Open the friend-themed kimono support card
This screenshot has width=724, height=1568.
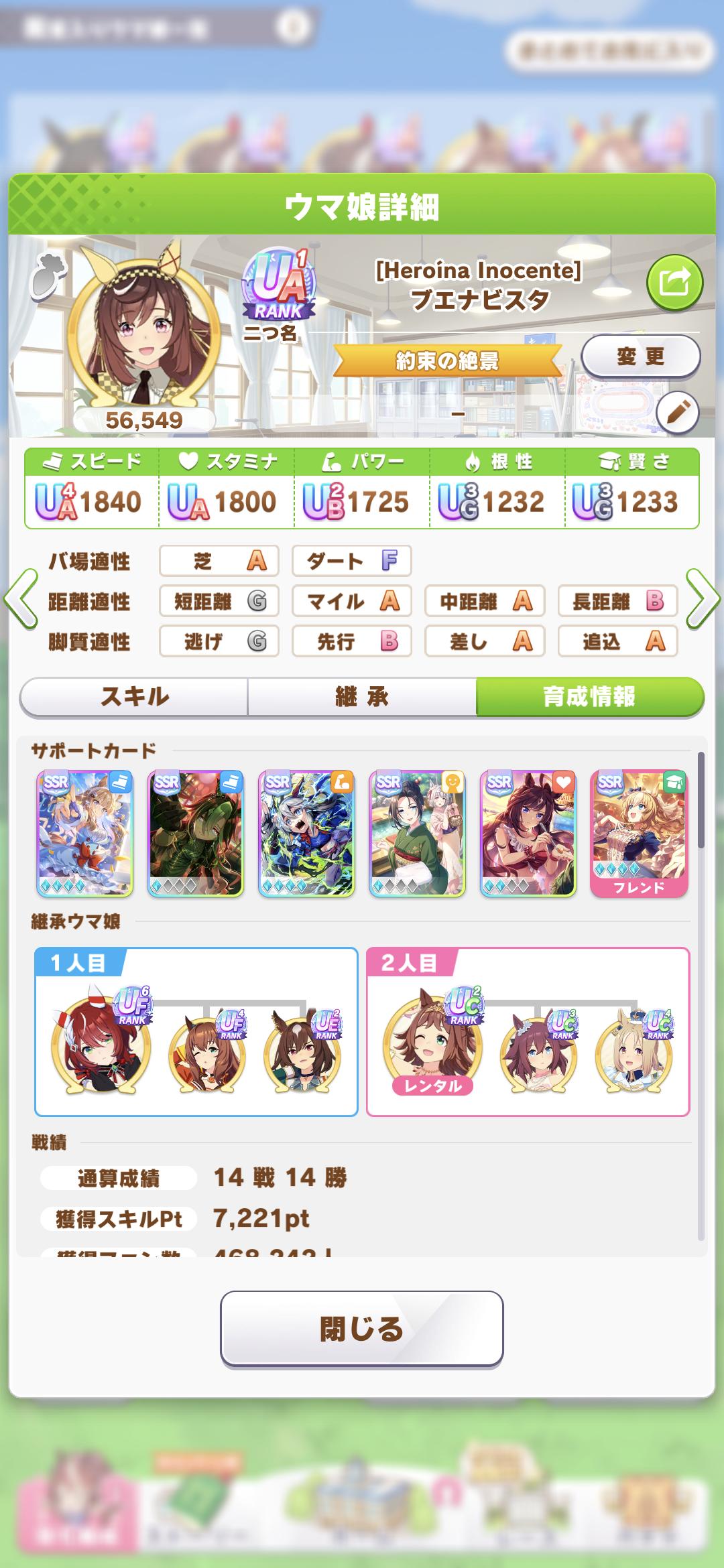(x=417, y=833)
